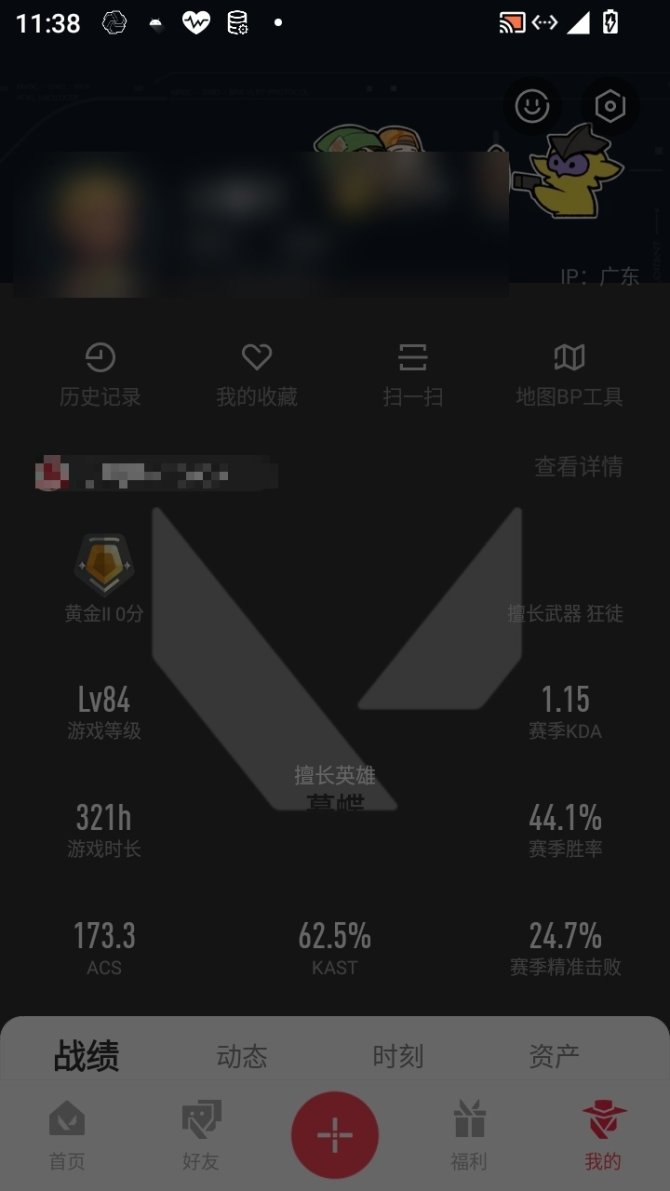Open 历史记录 history records
This screenshot has height=1191, width=670.
coord(100,374)
